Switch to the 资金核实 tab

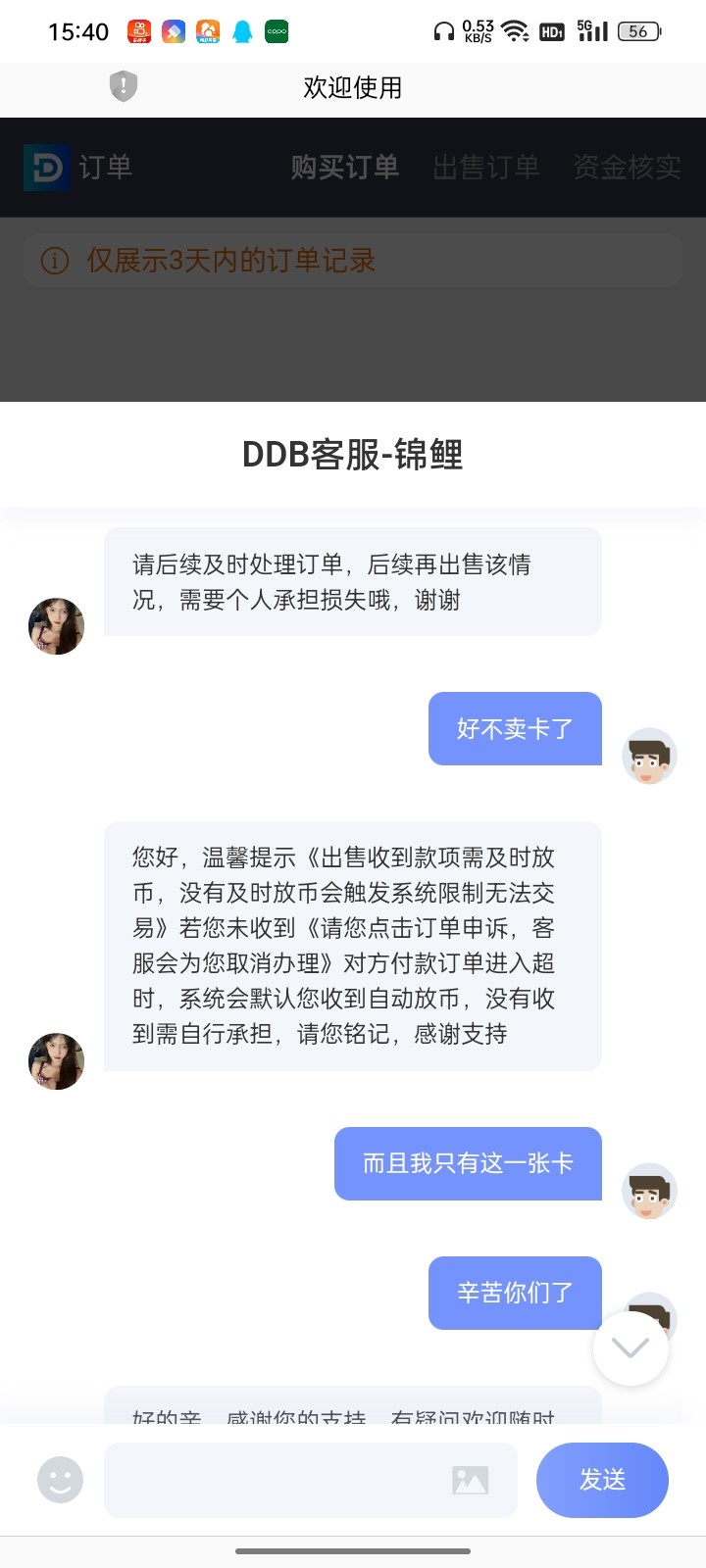coord(627,168)
